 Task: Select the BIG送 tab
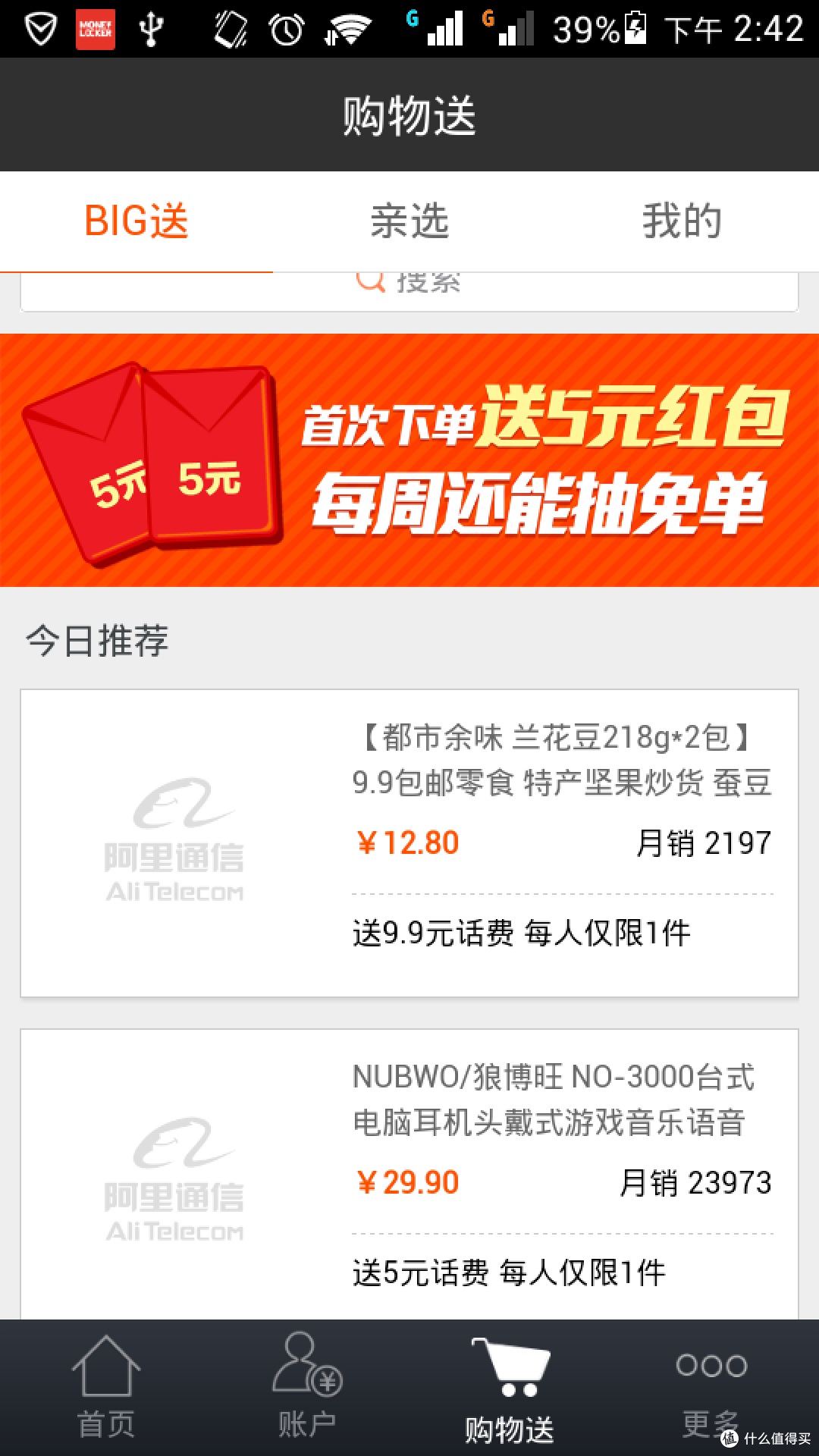coord(136,221)
